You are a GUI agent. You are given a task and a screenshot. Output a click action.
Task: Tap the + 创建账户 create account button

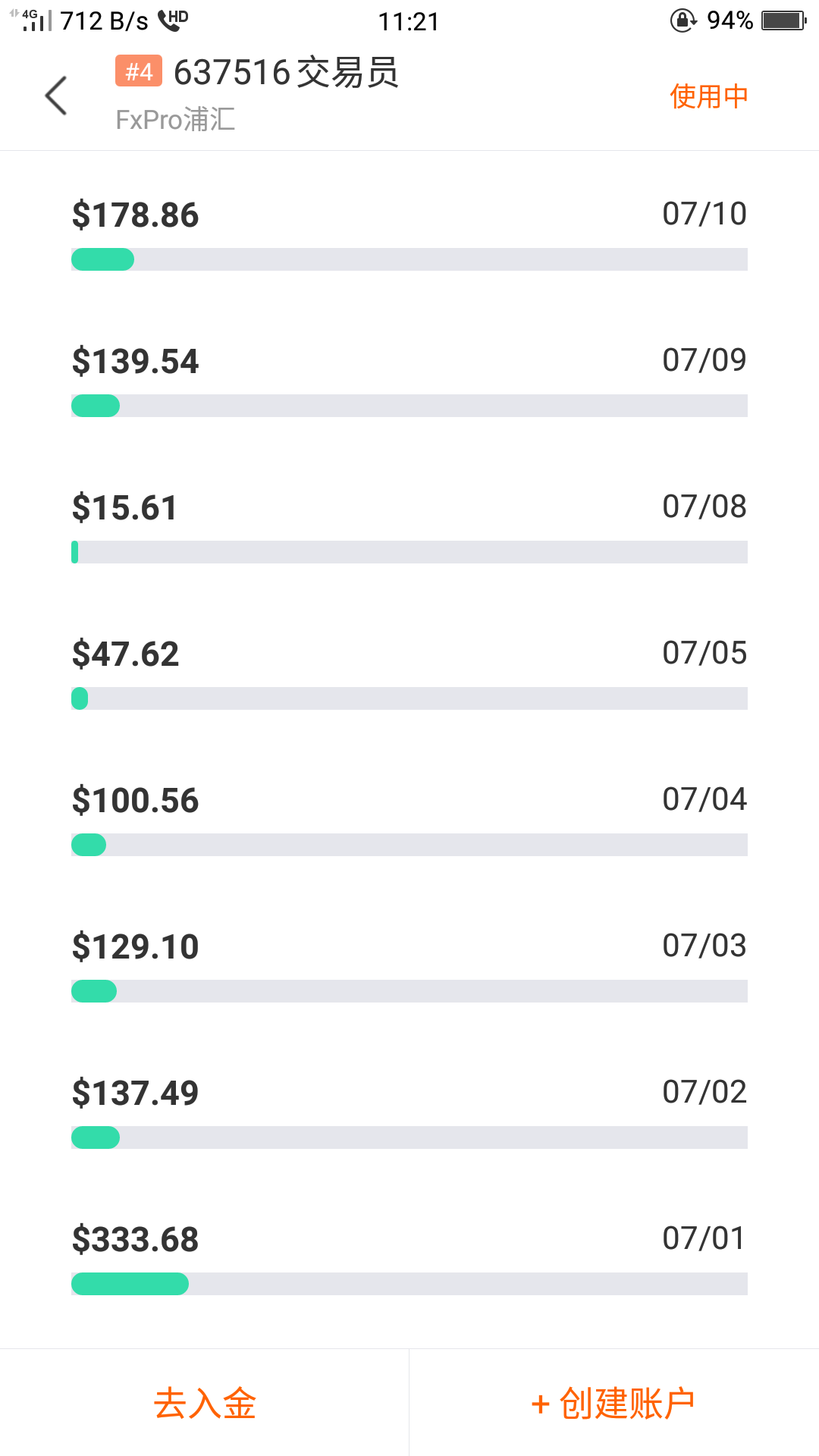click(614, 1403)
